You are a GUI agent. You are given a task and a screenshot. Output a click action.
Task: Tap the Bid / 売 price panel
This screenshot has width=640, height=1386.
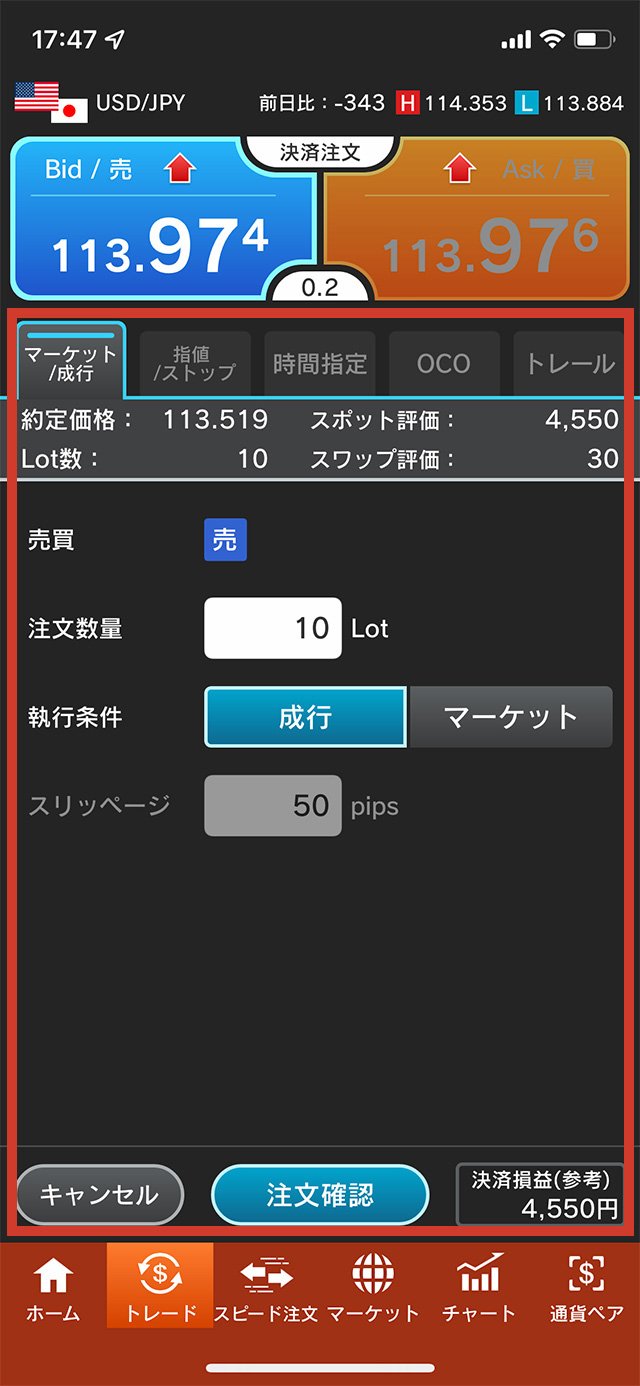pyautogui.click(x=160, y=220)
